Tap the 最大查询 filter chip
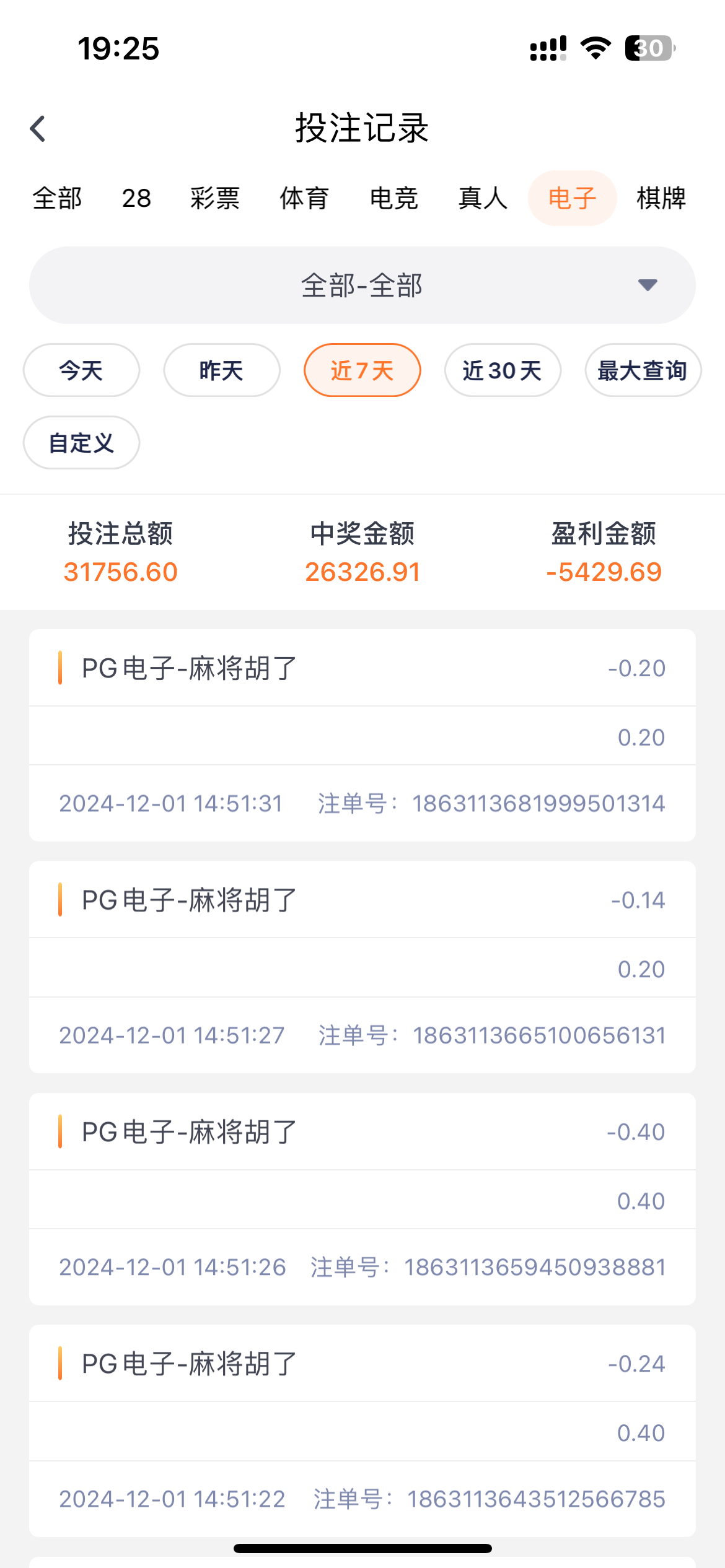This screenshot has width=725, height=1568. [x=643, y=370]
